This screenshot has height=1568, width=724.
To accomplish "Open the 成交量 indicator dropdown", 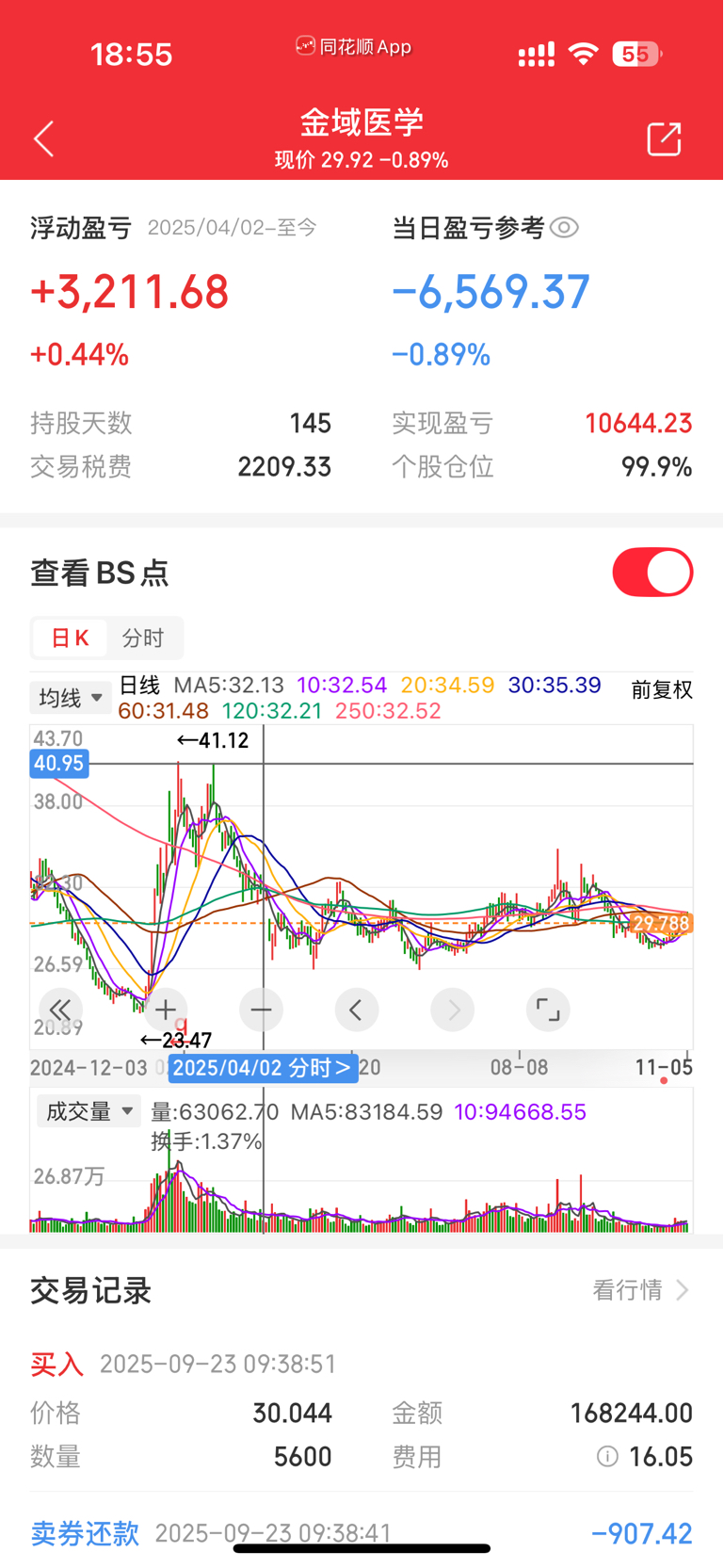I will (x=88, y=1111).
